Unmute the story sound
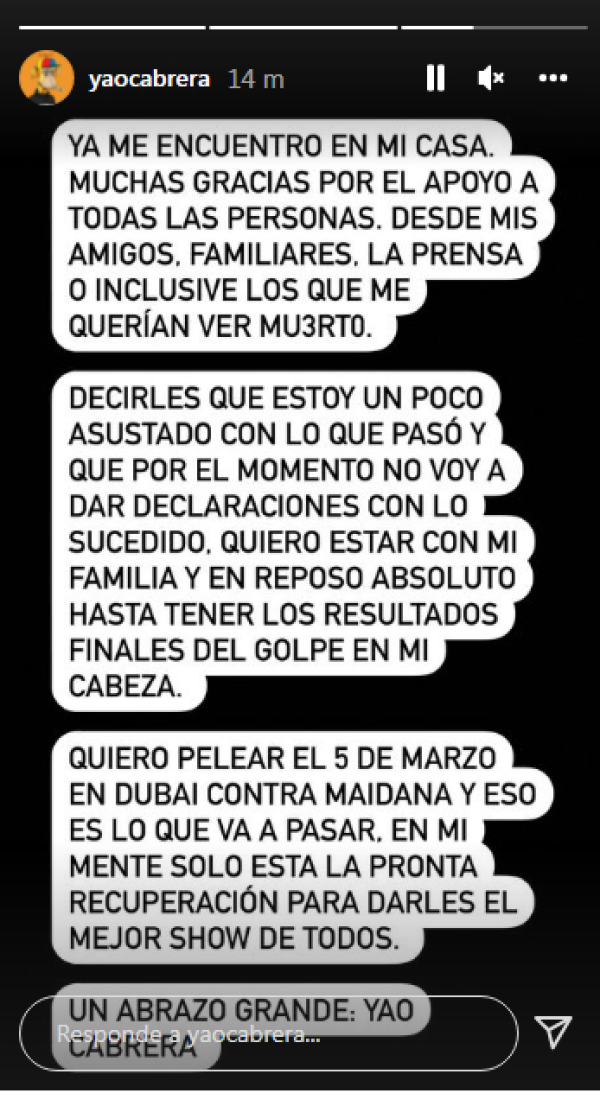 (x=491, y=79)
